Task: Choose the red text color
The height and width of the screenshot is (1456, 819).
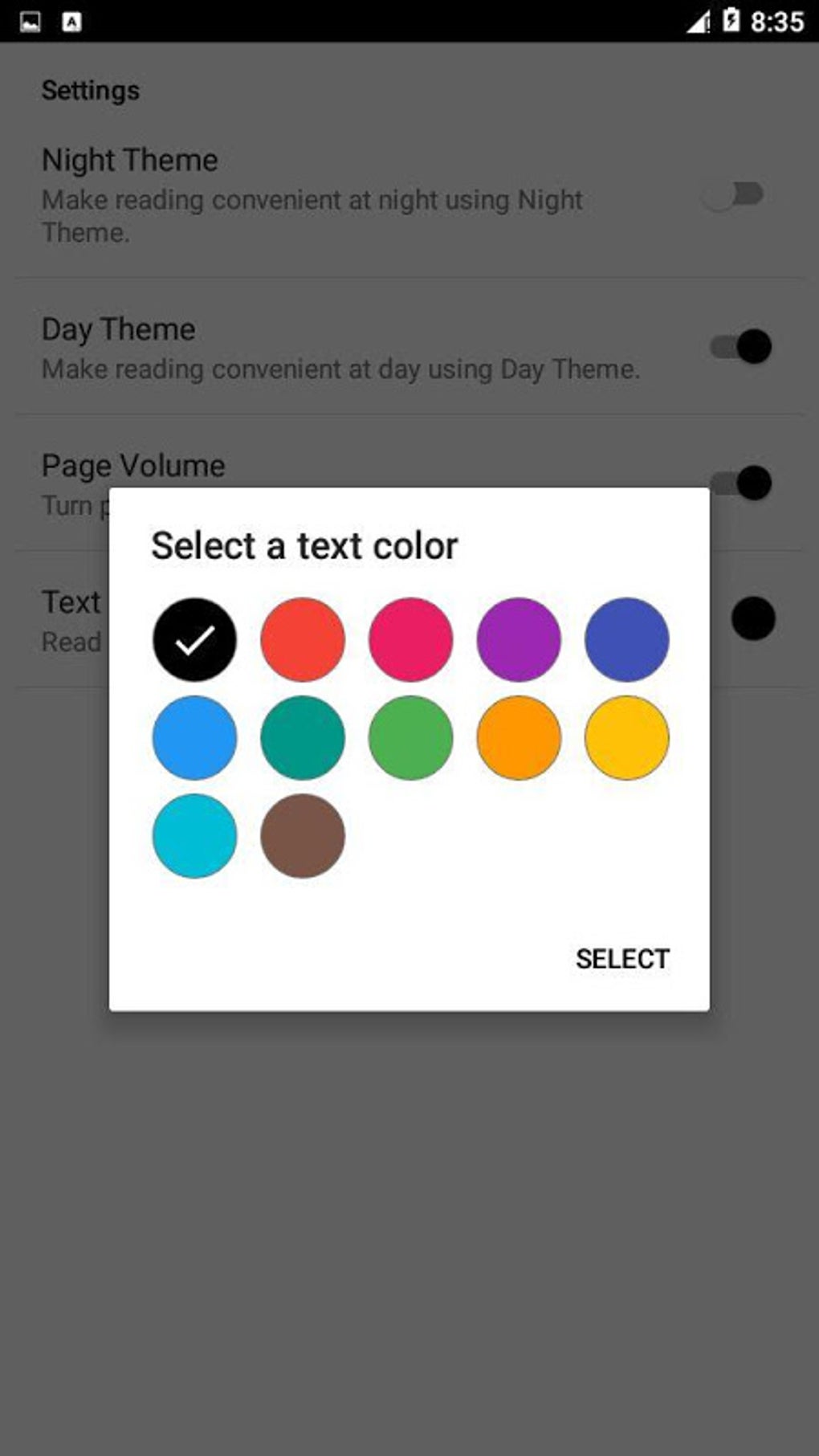Action: pos(303,639)
